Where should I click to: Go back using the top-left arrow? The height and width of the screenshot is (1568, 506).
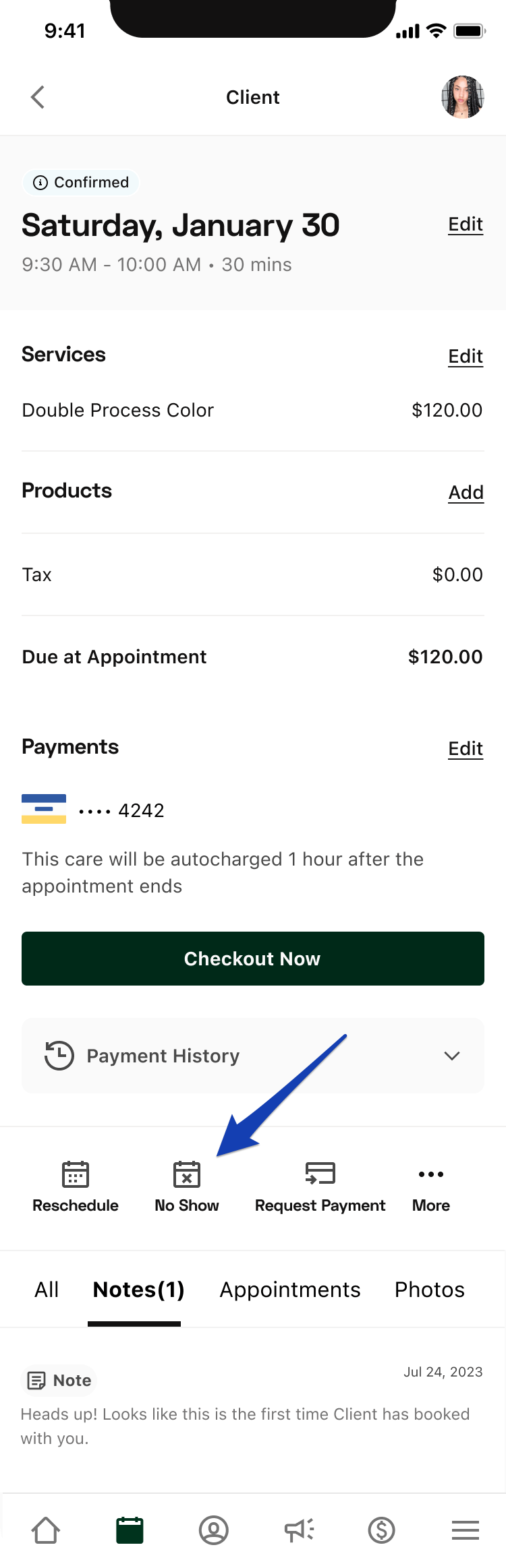38,97
